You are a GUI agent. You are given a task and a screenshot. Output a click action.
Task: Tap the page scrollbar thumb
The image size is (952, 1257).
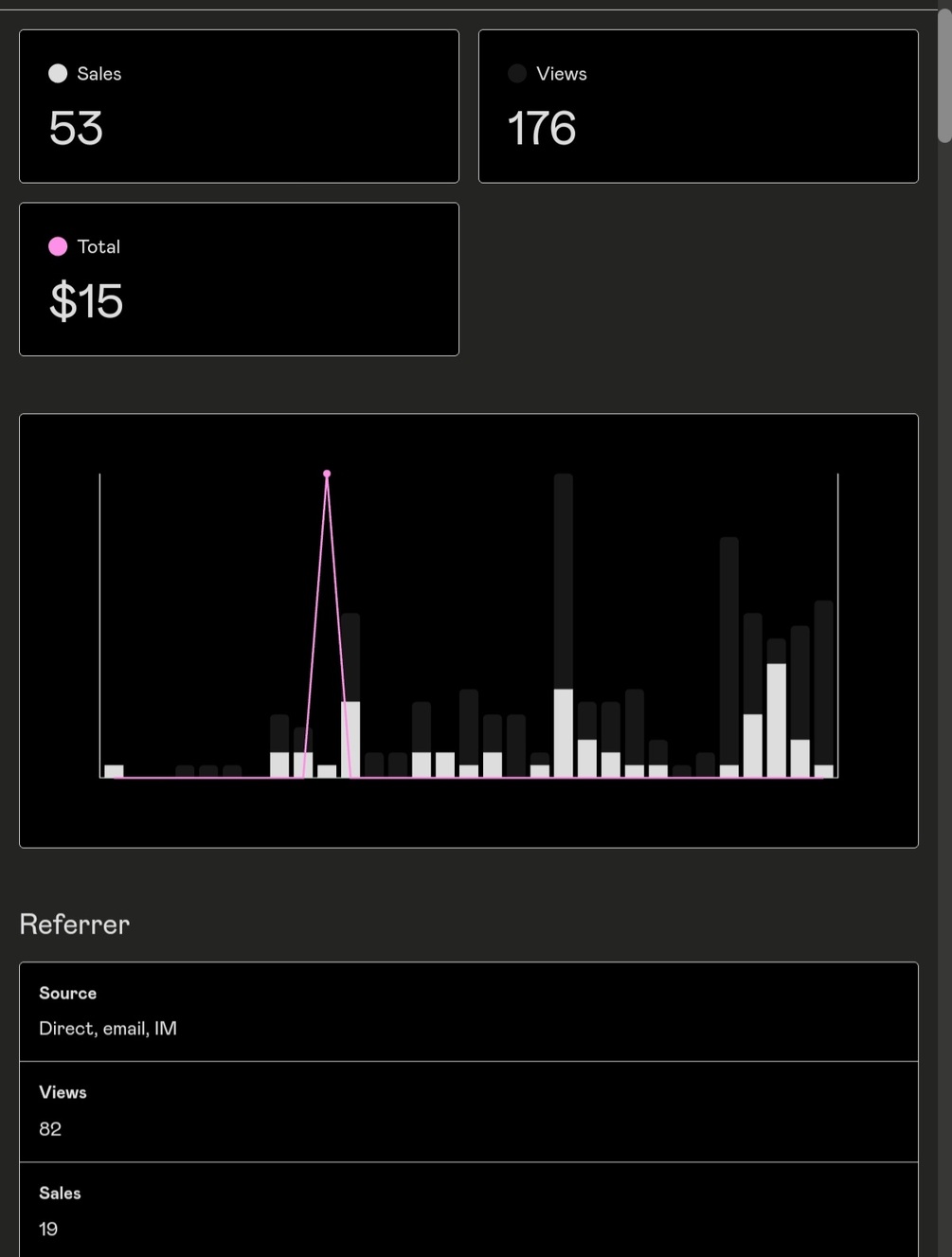click(943, 78)
